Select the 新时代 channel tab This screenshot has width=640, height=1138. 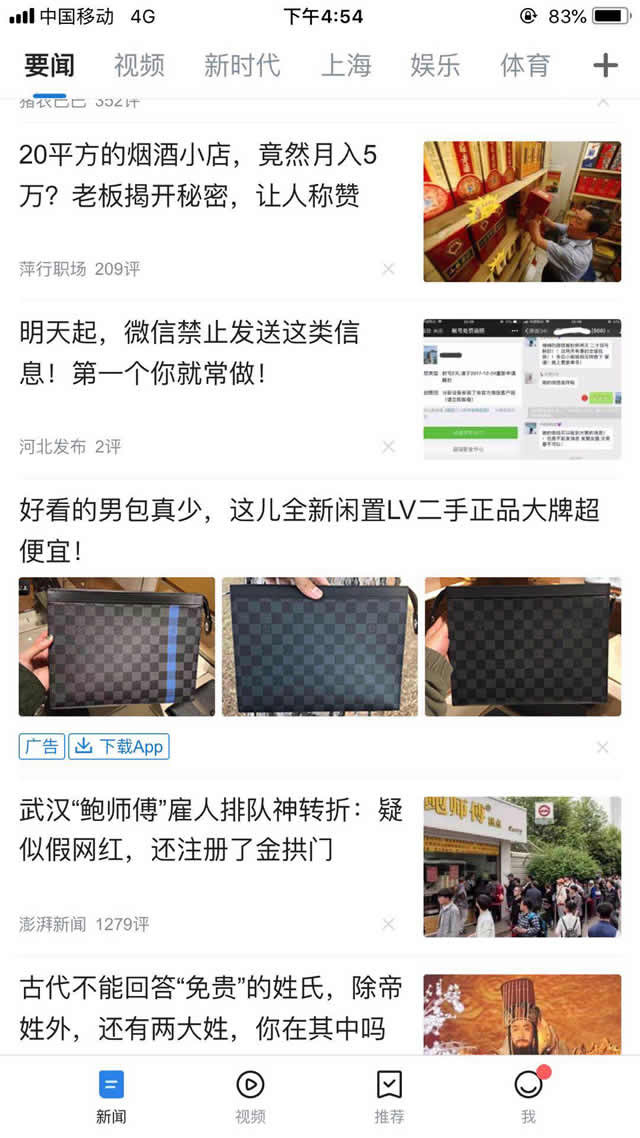point(242,66)
